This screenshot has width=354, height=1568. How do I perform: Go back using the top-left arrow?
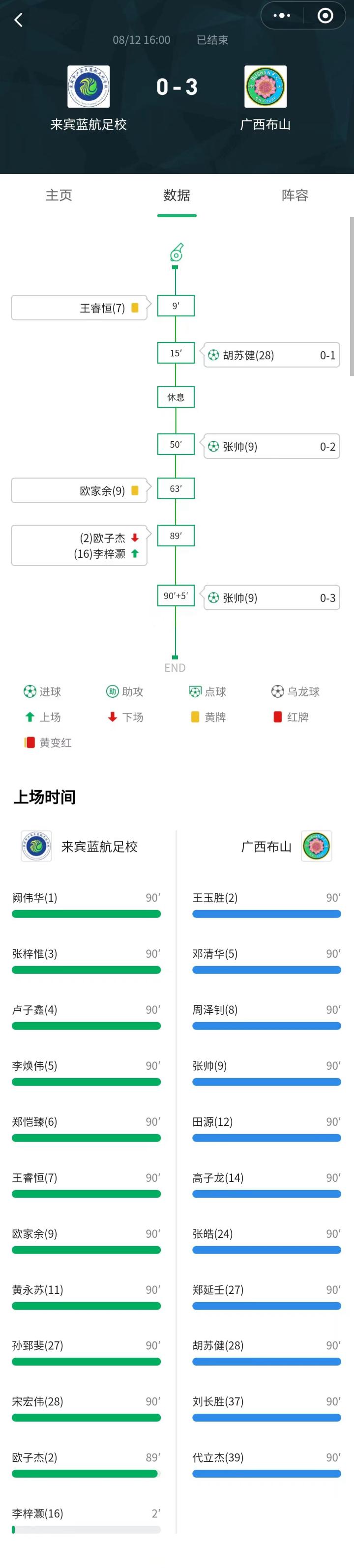tap(18, 20)
